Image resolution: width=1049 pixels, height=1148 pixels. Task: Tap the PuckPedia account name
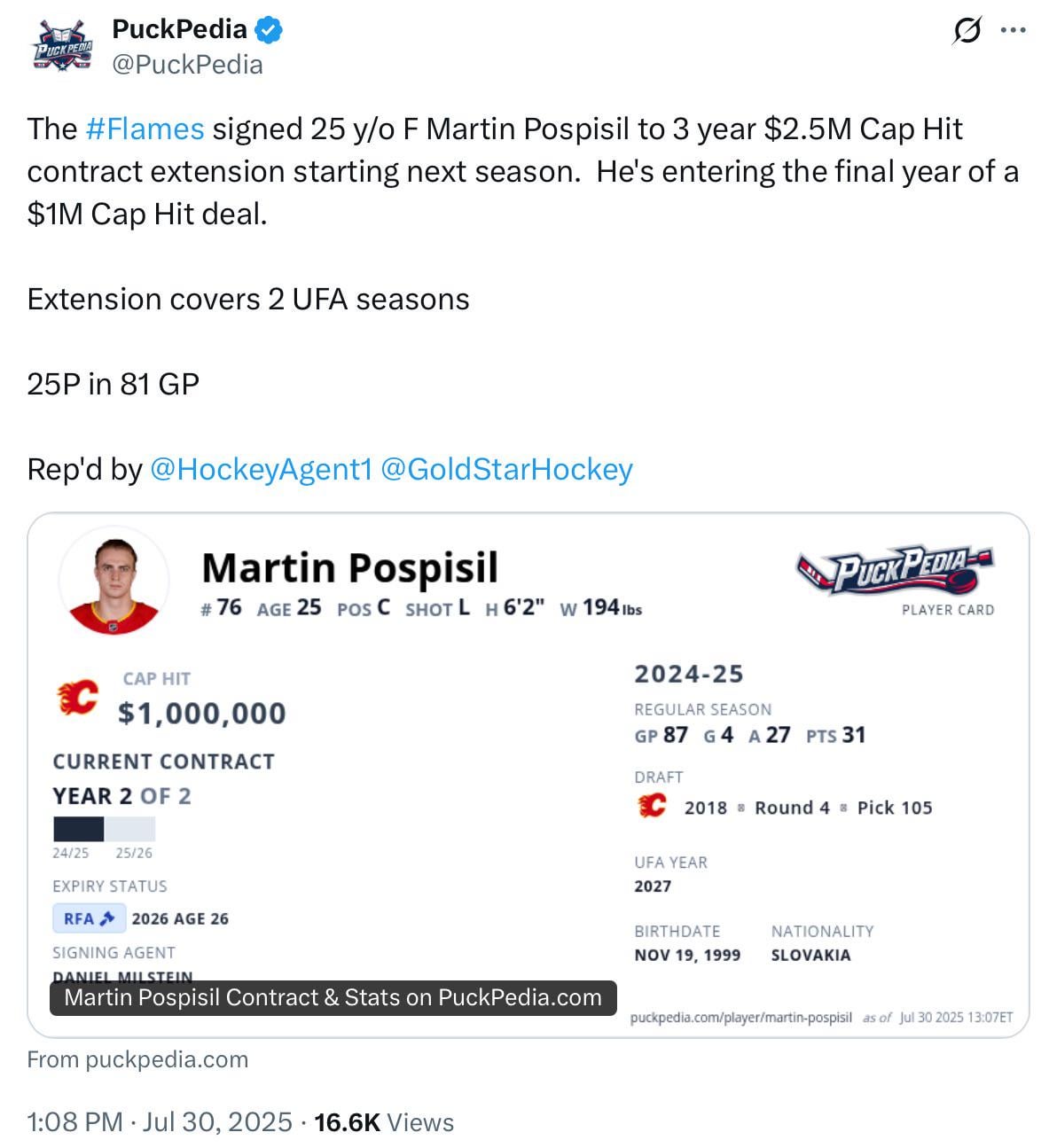tap(179, 29)
